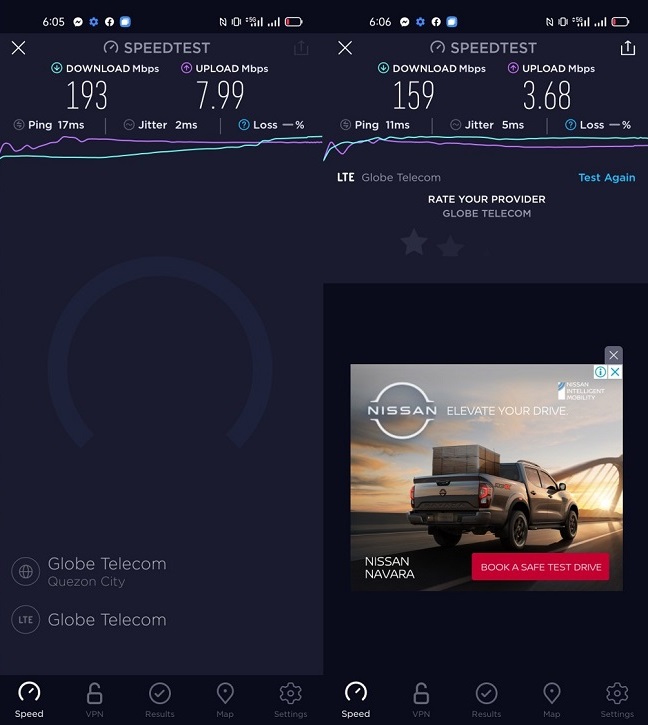The image size is (648, 725).
Task: Tap Test Again to rerun the speed test
Action: (x=606, y=178)
